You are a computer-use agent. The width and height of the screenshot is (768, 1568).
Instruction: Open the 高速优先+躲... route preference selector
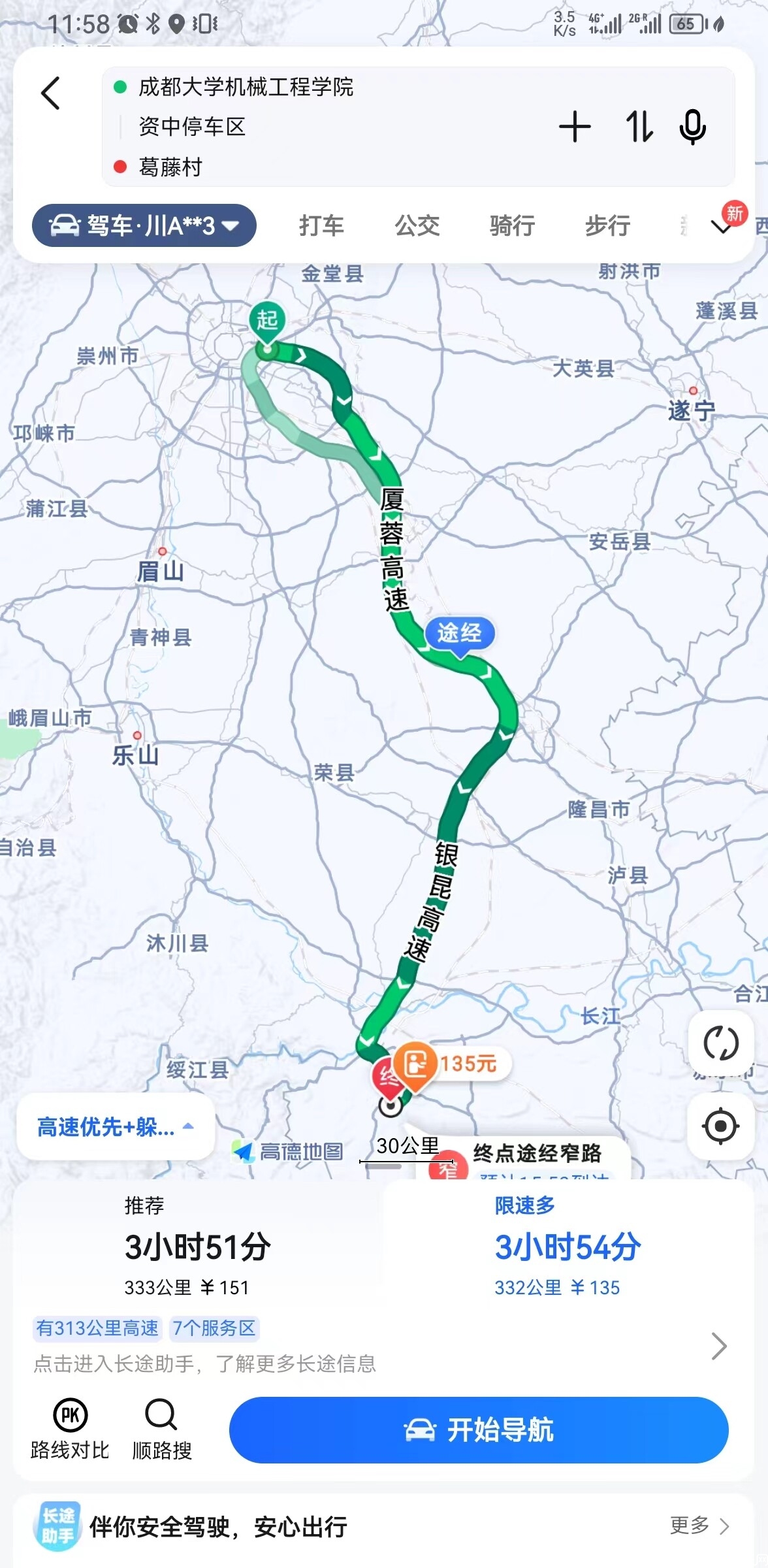tap(116, 1127)
